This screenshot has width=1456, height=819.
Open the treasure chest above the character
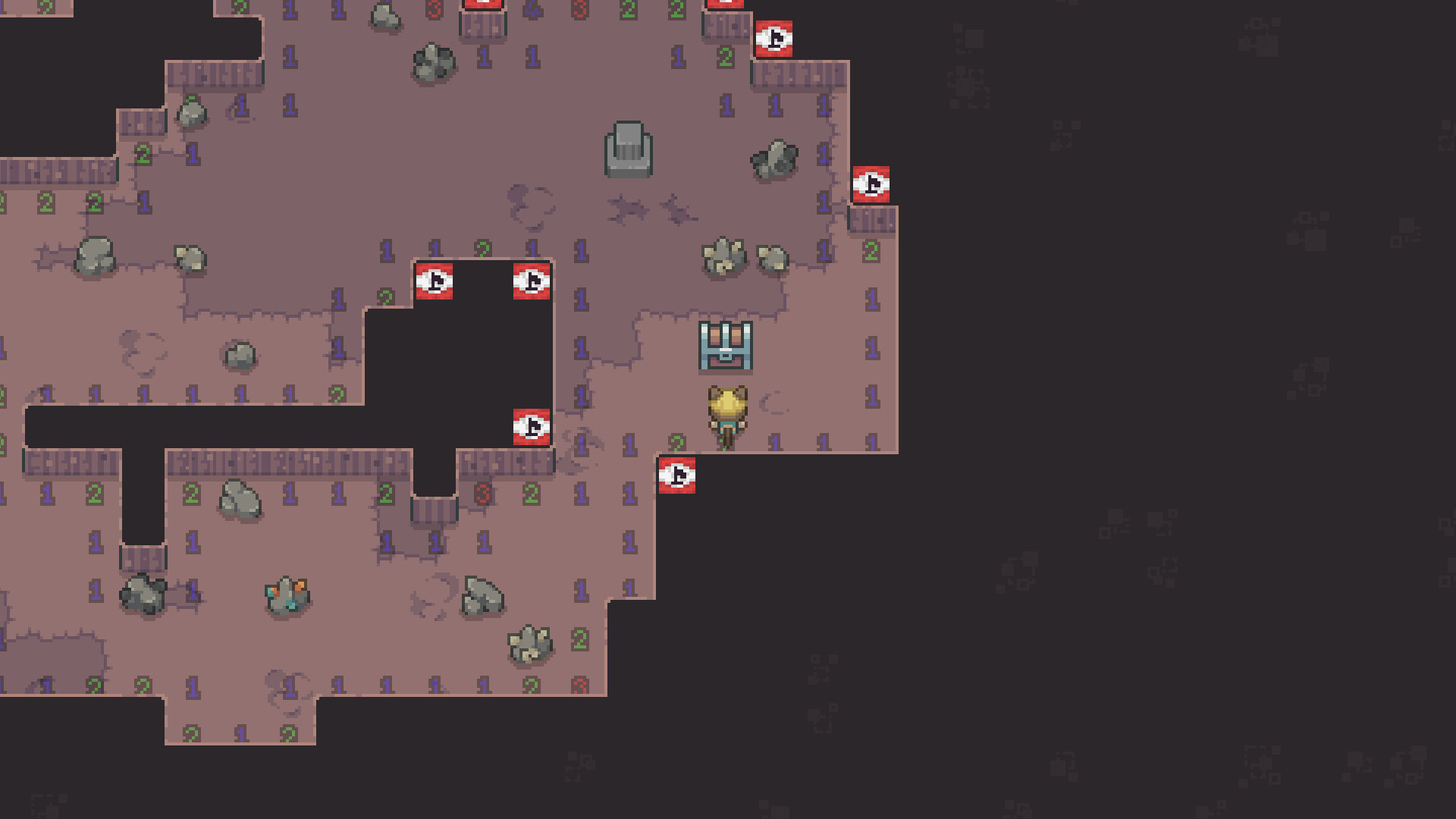(726, 347)
